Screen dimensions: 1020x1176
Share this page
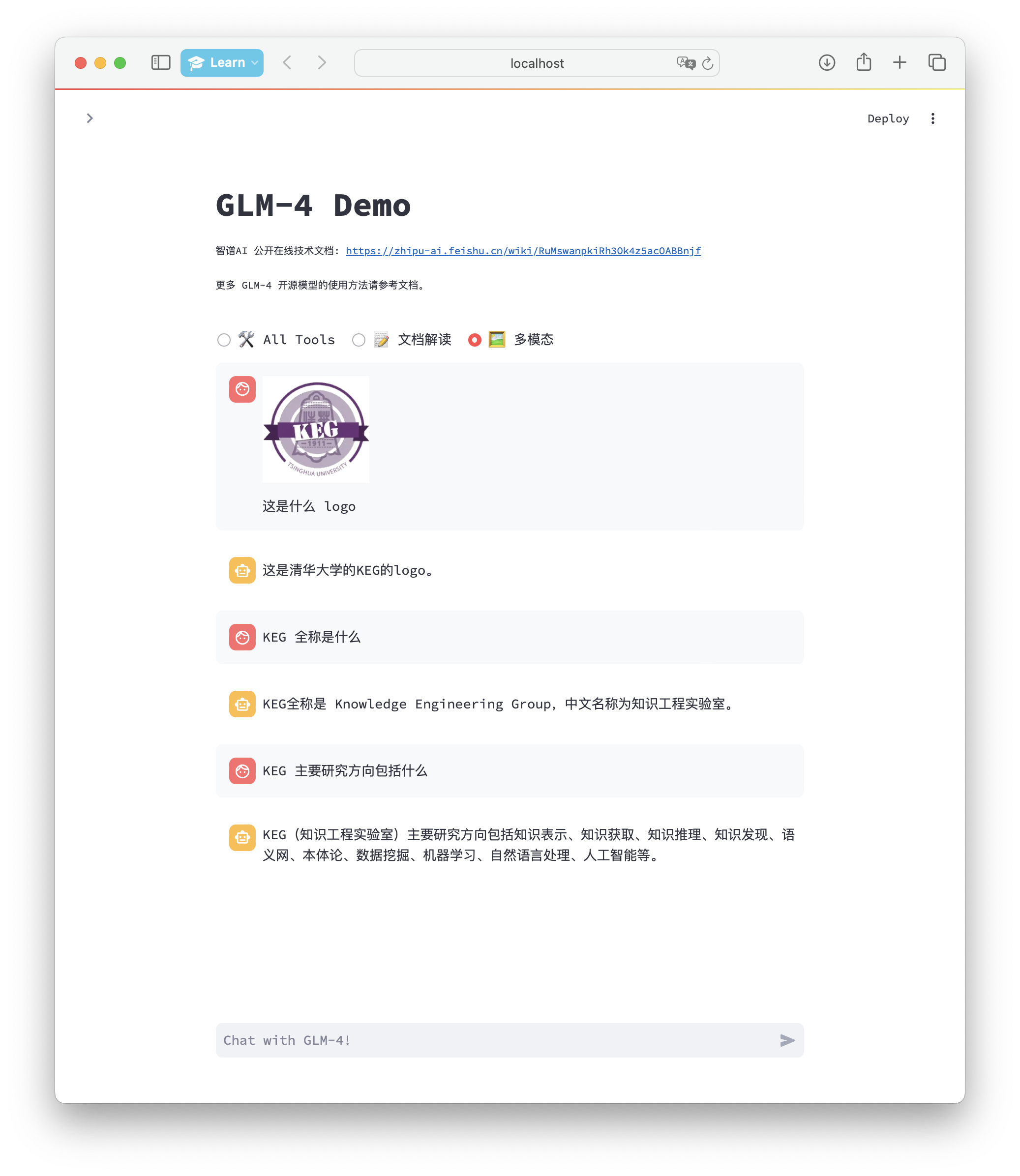(864, 62)
